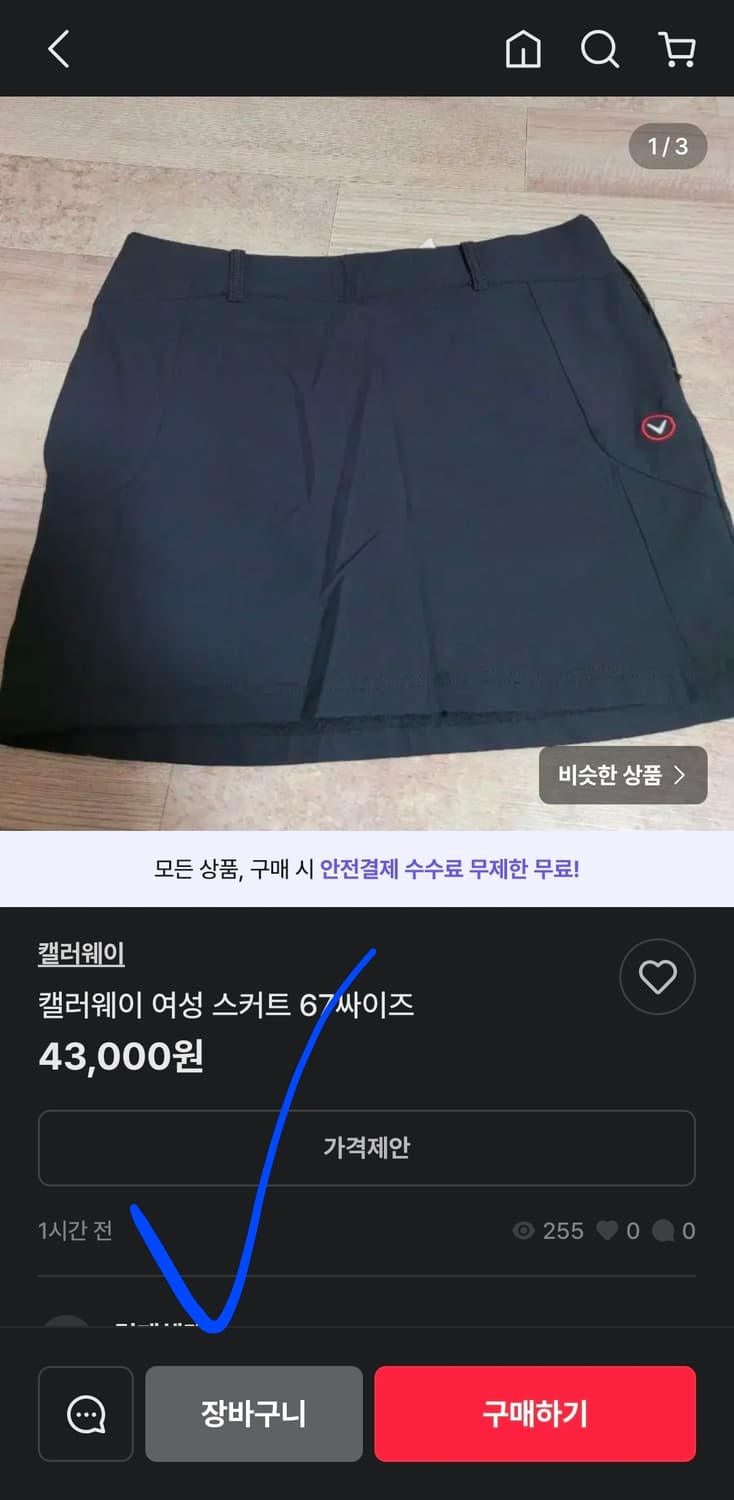Open the shopping cart icon
The height and width of the screenshot is (1500, 734).
(676, 49)
